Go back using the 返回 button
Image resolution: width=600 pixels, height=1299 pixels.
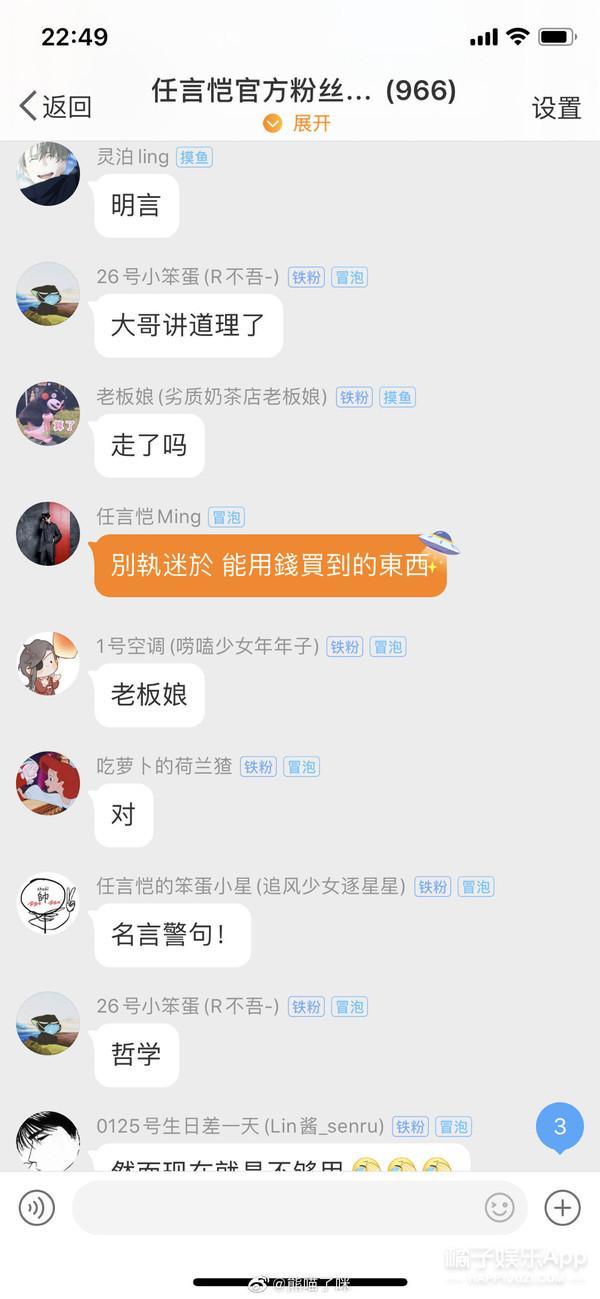tap(55, 107)
